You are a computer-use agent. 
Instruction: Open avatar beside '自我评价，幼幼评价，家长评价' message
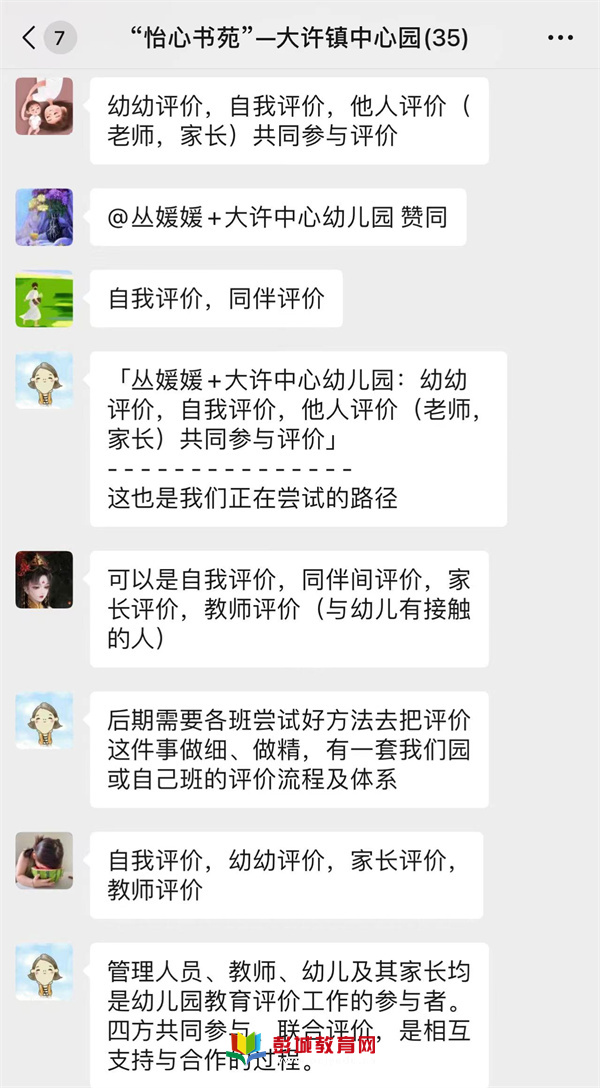[44, 860]
